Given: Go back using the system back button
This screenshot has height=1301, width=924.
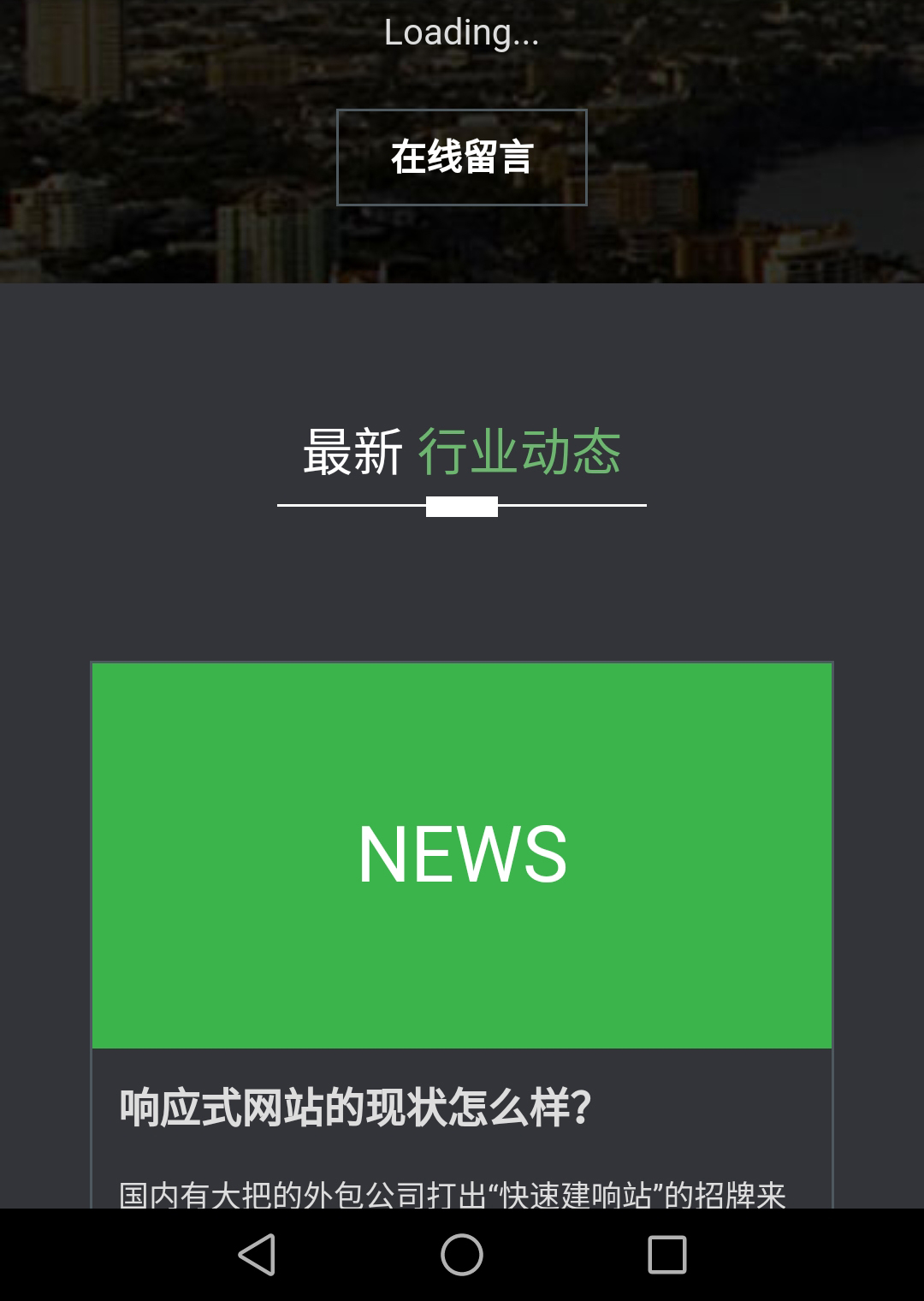Looking at the screenshot, I should 256,1255.
